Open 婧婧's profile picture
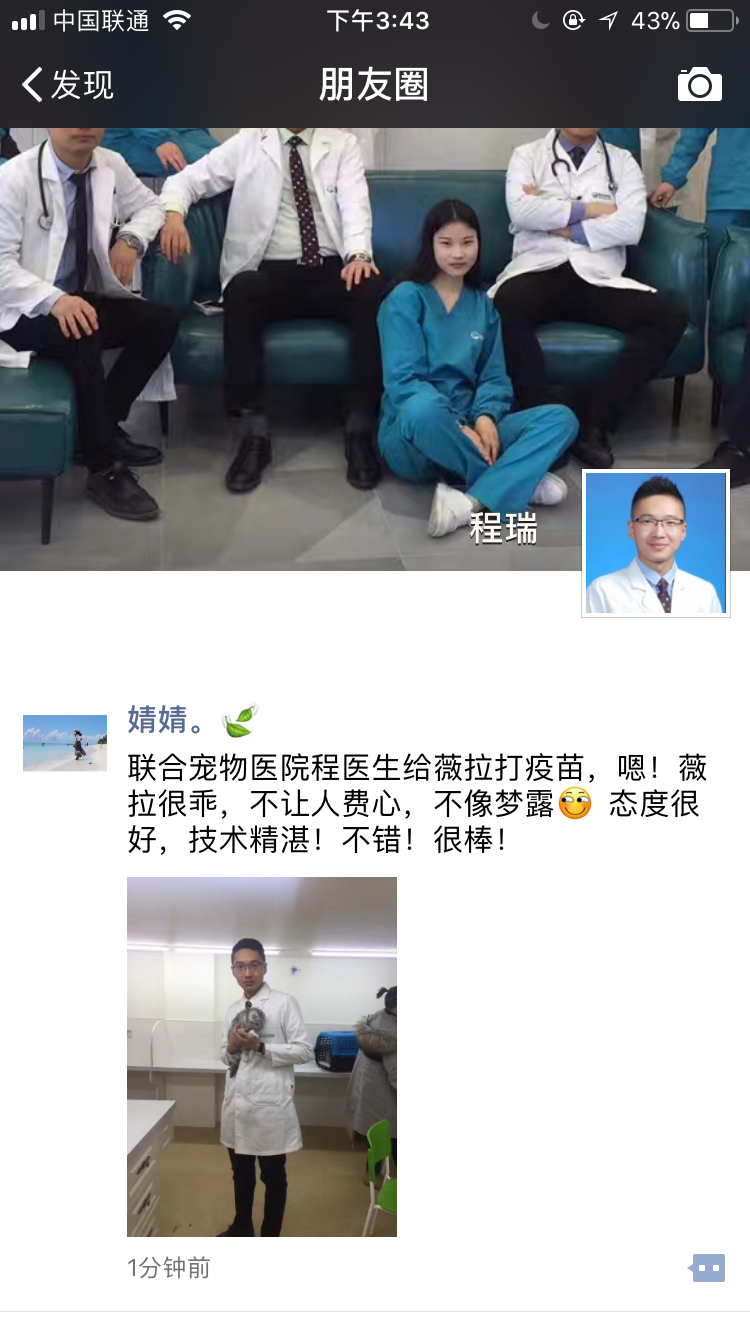 pyautogui.click(x=65, y=743)
